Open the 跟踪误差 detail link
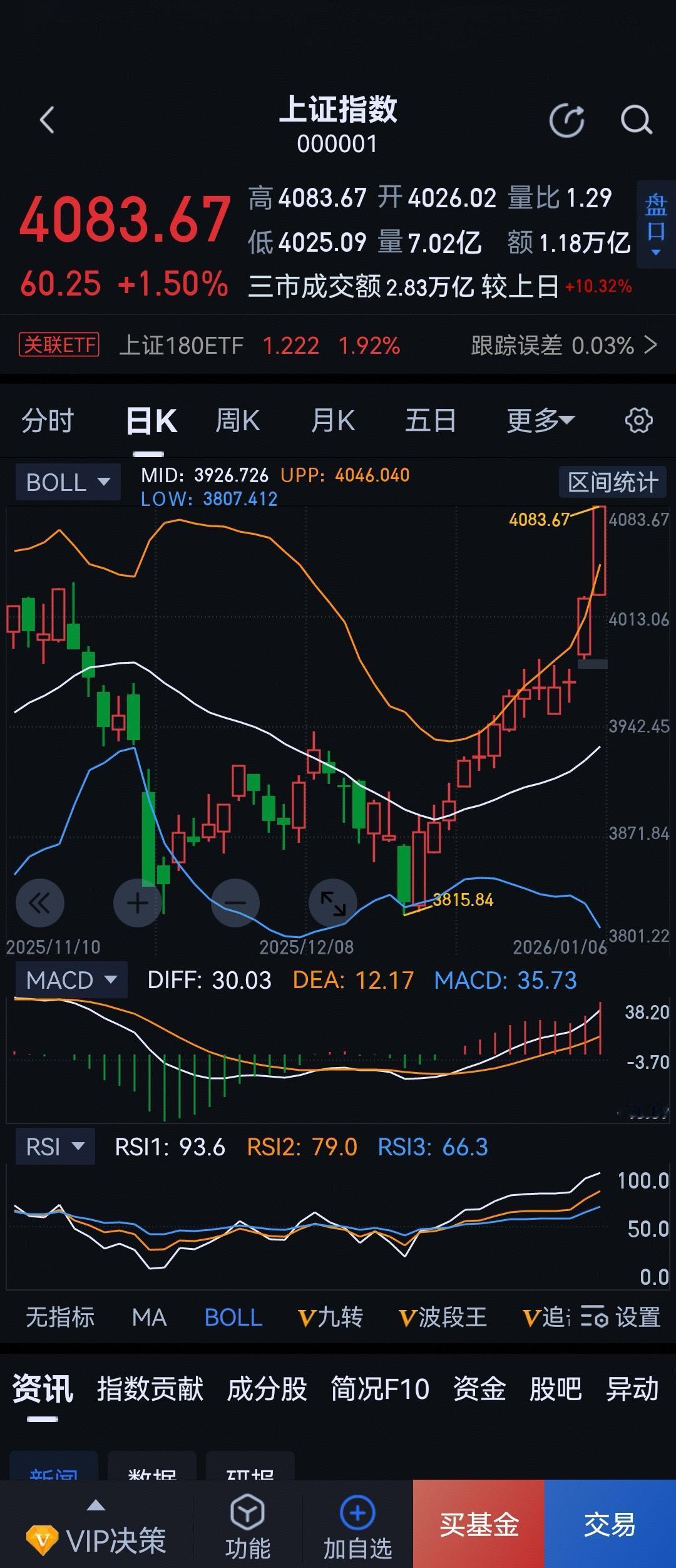Image resolution: width=676 pixels, height=1568 pixels. click(x=564, y=345)
